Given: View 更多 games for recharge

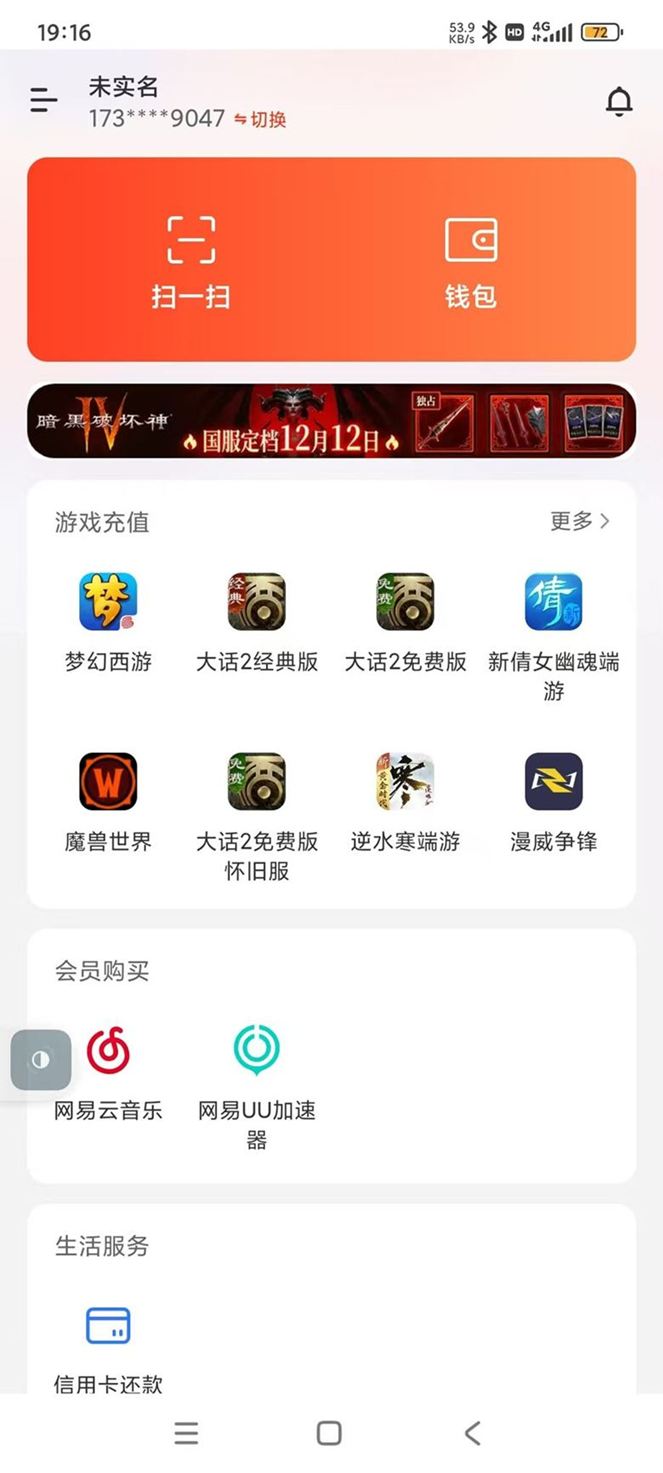Looking at the screenshot, I should coord(579,521).
